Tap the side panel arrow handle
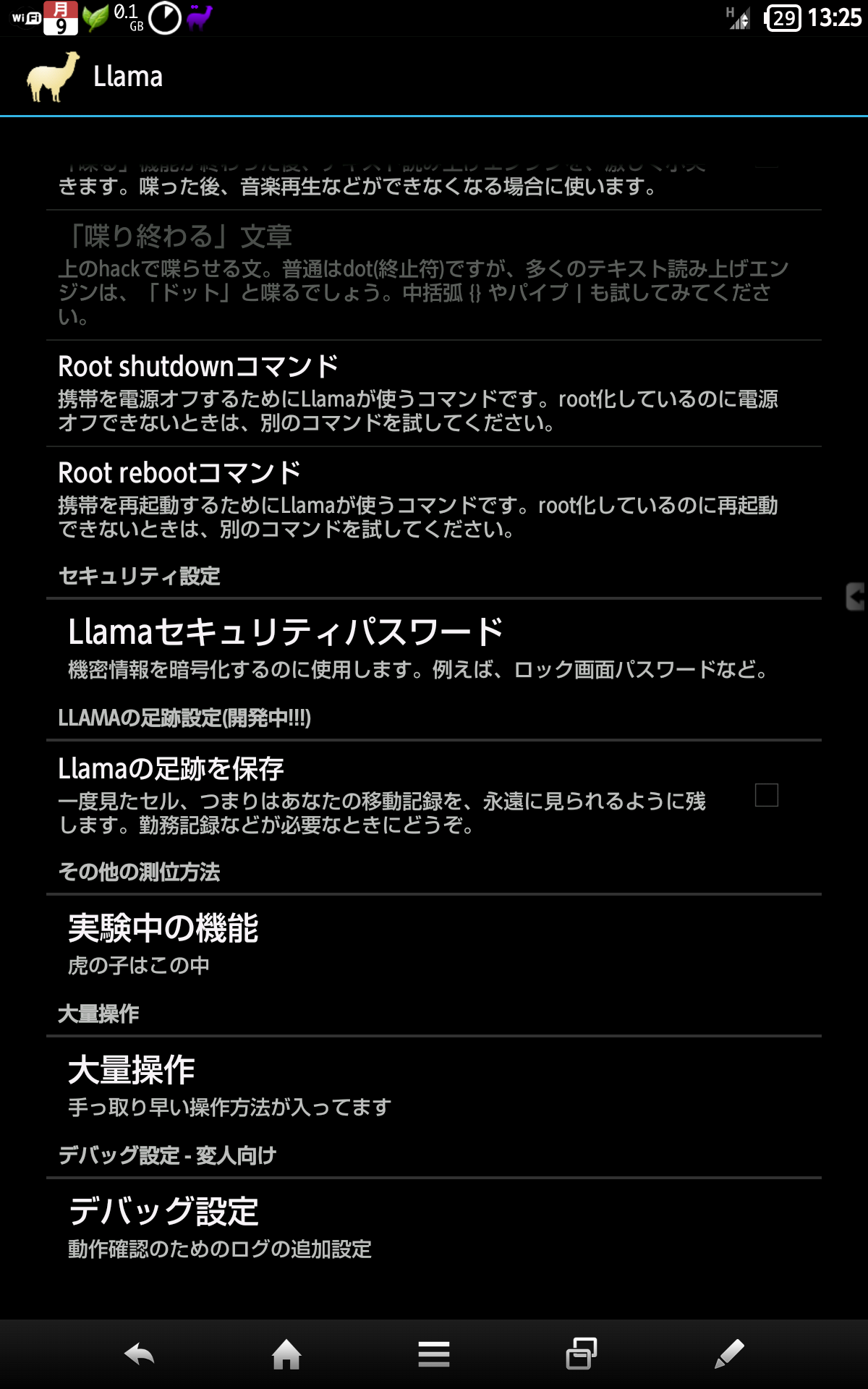The image size is (868, 1389). (855, 597)
